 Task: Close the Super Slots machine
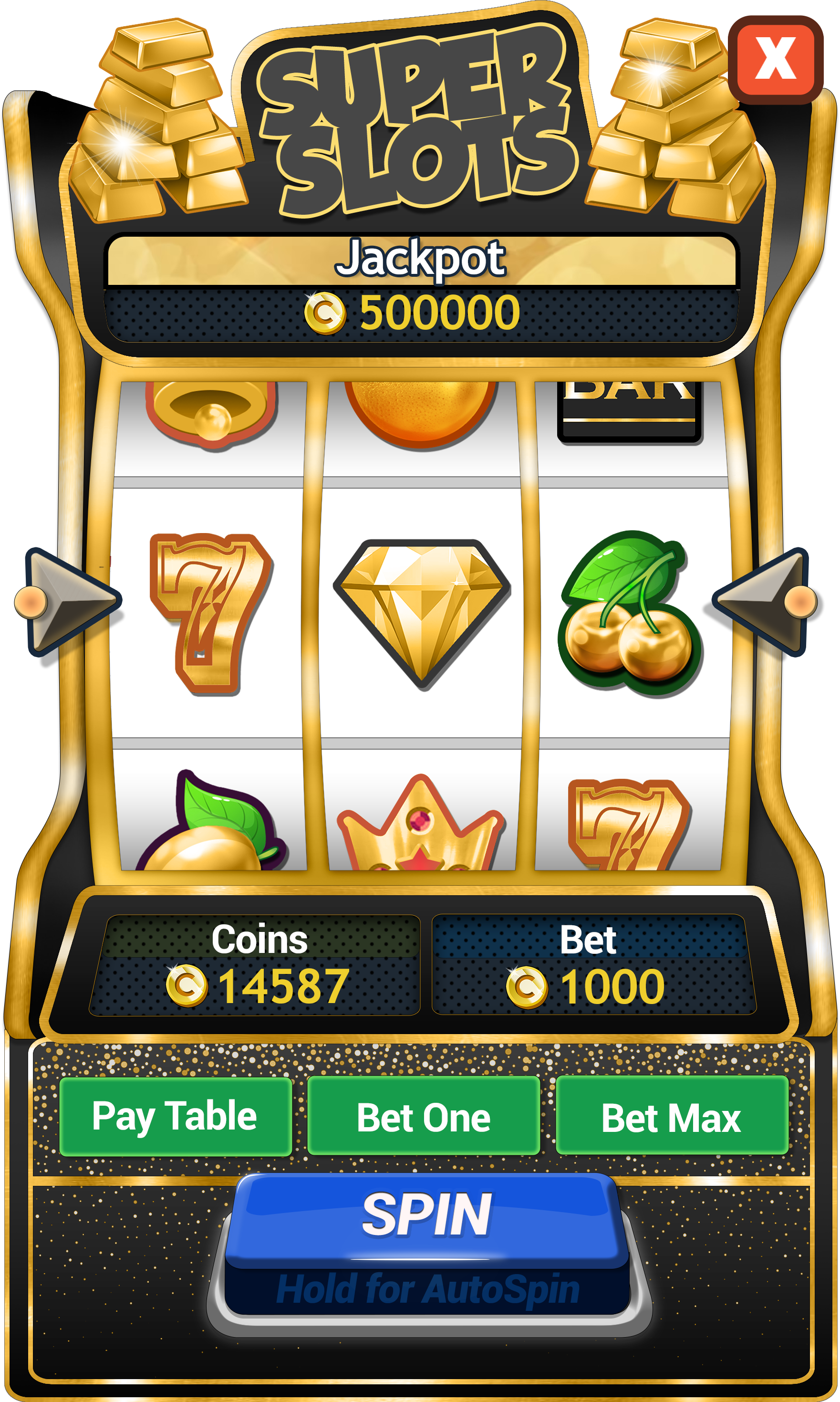(775, 58)
